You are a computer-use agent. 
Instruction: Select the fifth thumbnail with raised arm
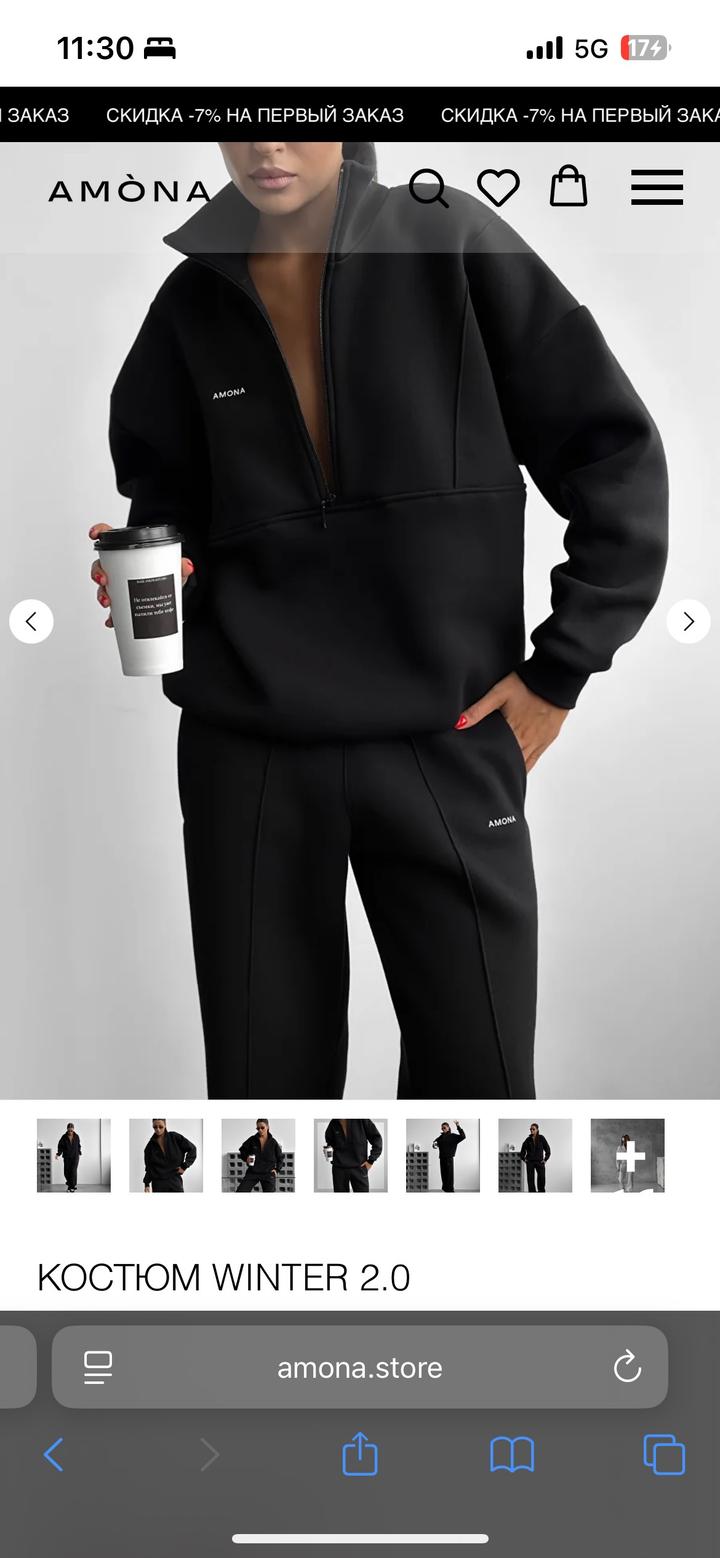443,1155
